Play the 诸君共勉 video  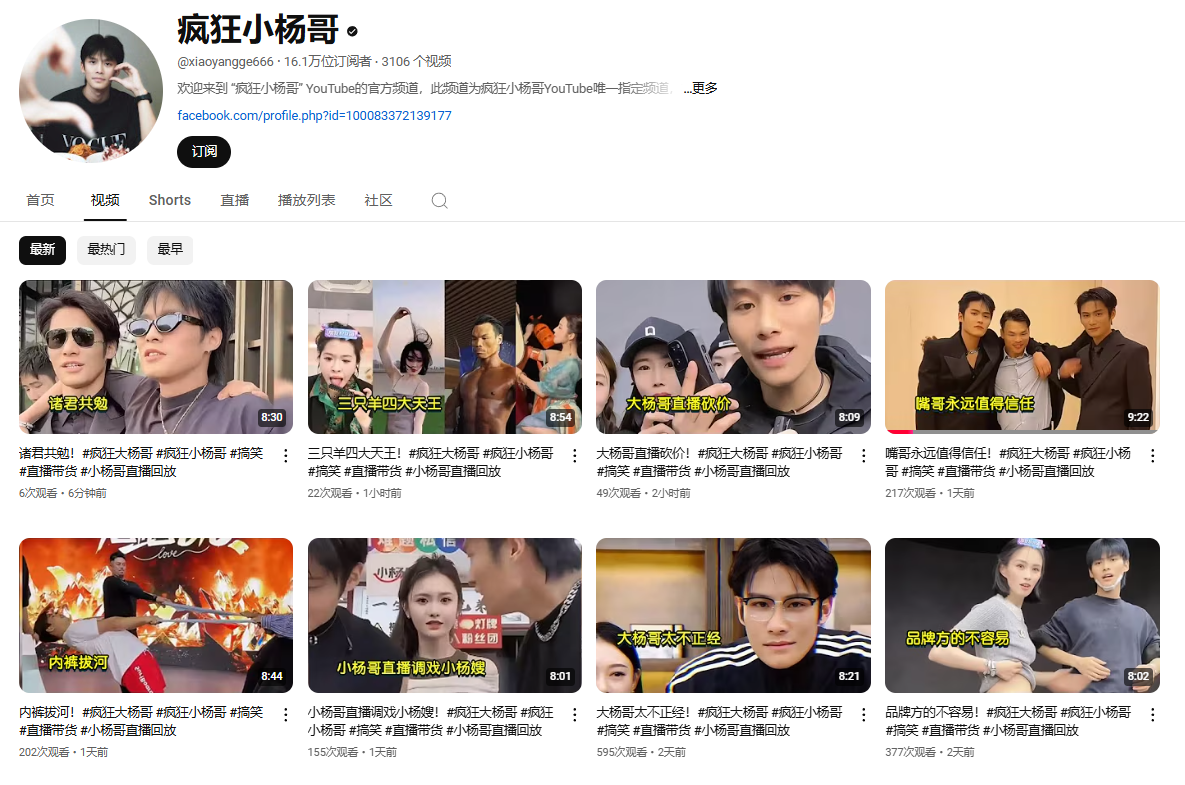[x=156, y=356]
